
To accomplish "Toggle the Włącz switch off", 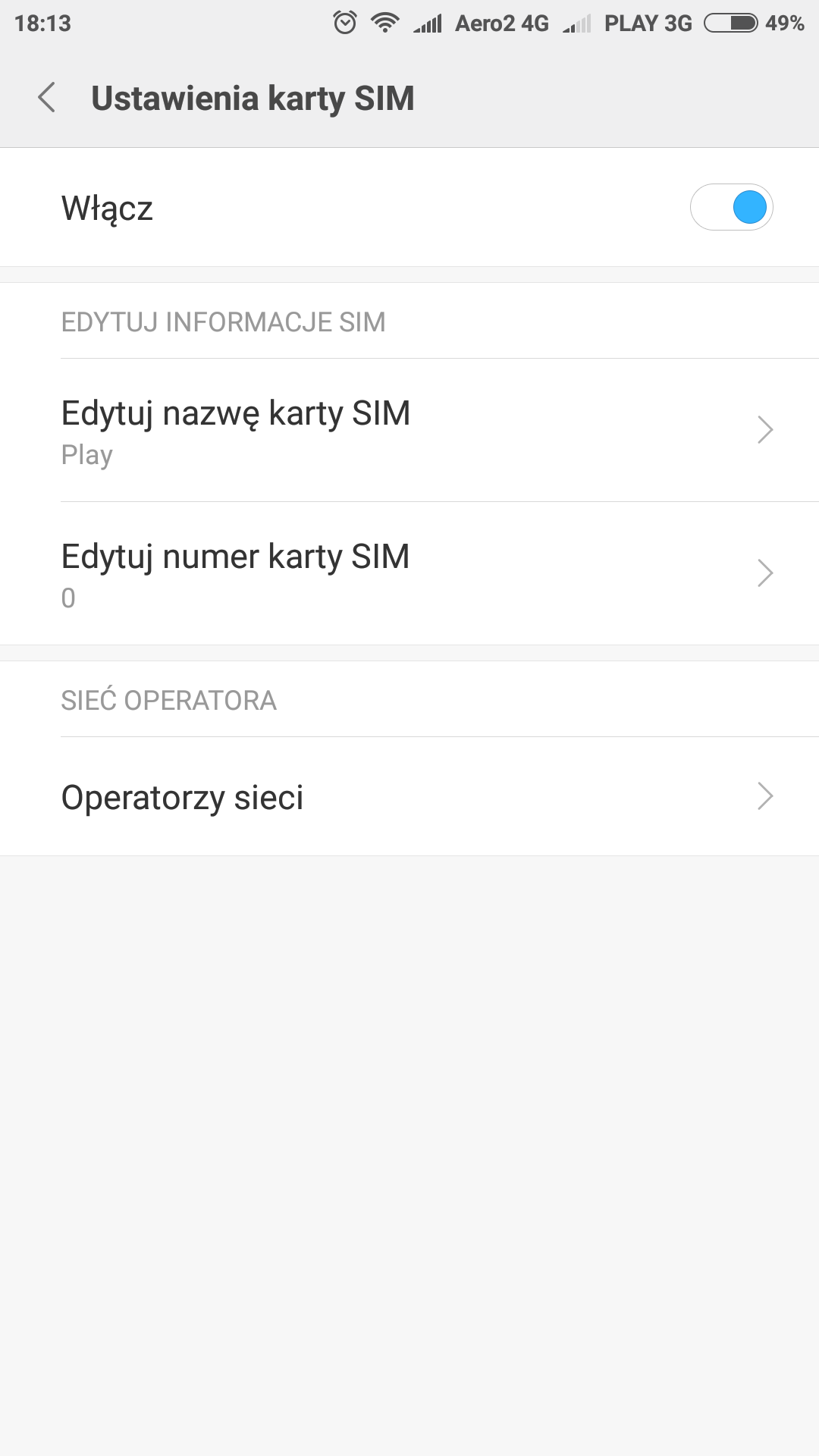I will point(731,207).
